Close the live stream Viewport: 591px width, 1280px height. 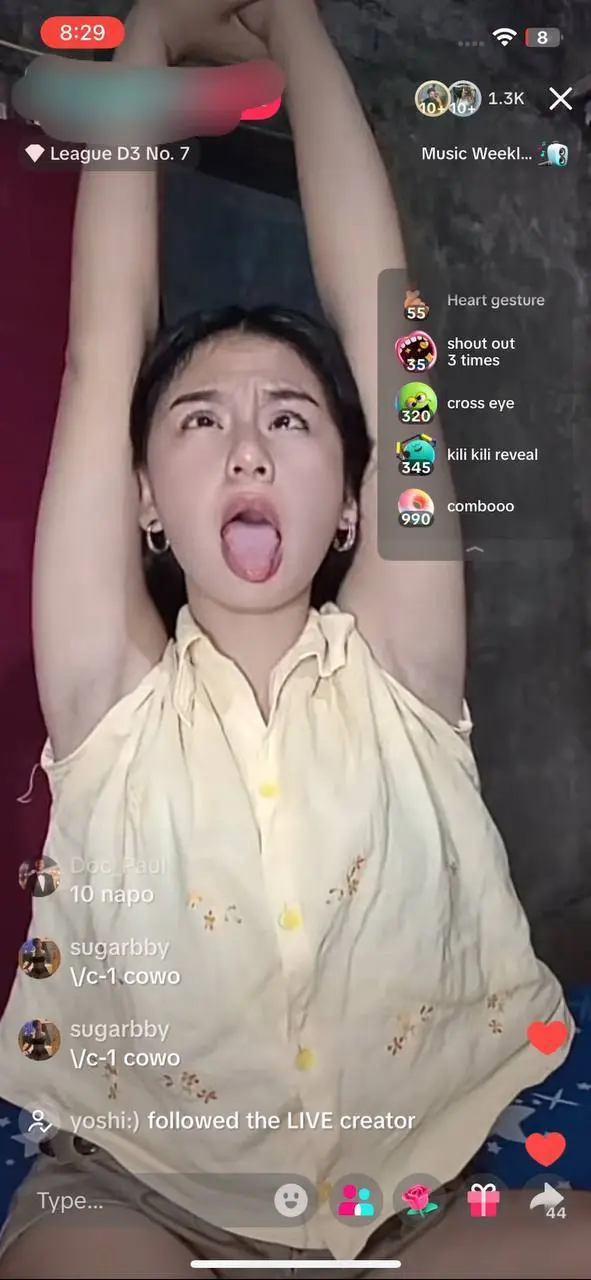click(561, 98)
